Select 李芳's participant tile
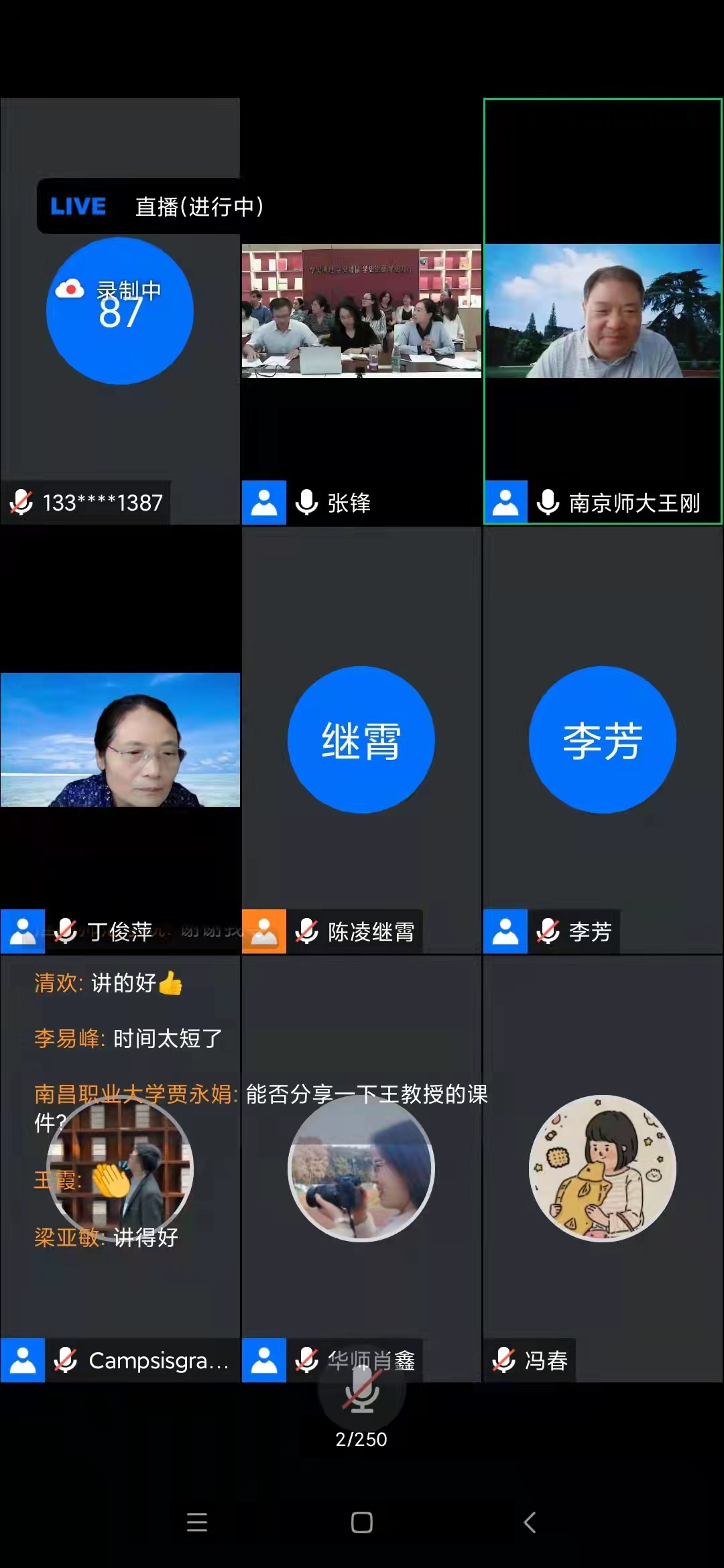This screenshot has height=1568, width=724. (x=603, y=740)
